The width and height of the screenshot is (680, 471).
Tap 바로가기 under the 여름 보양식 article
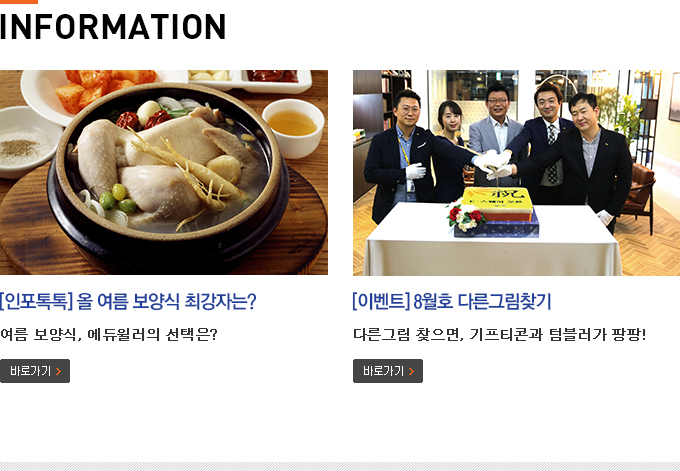pyautogui.click(x=35, y=371)
